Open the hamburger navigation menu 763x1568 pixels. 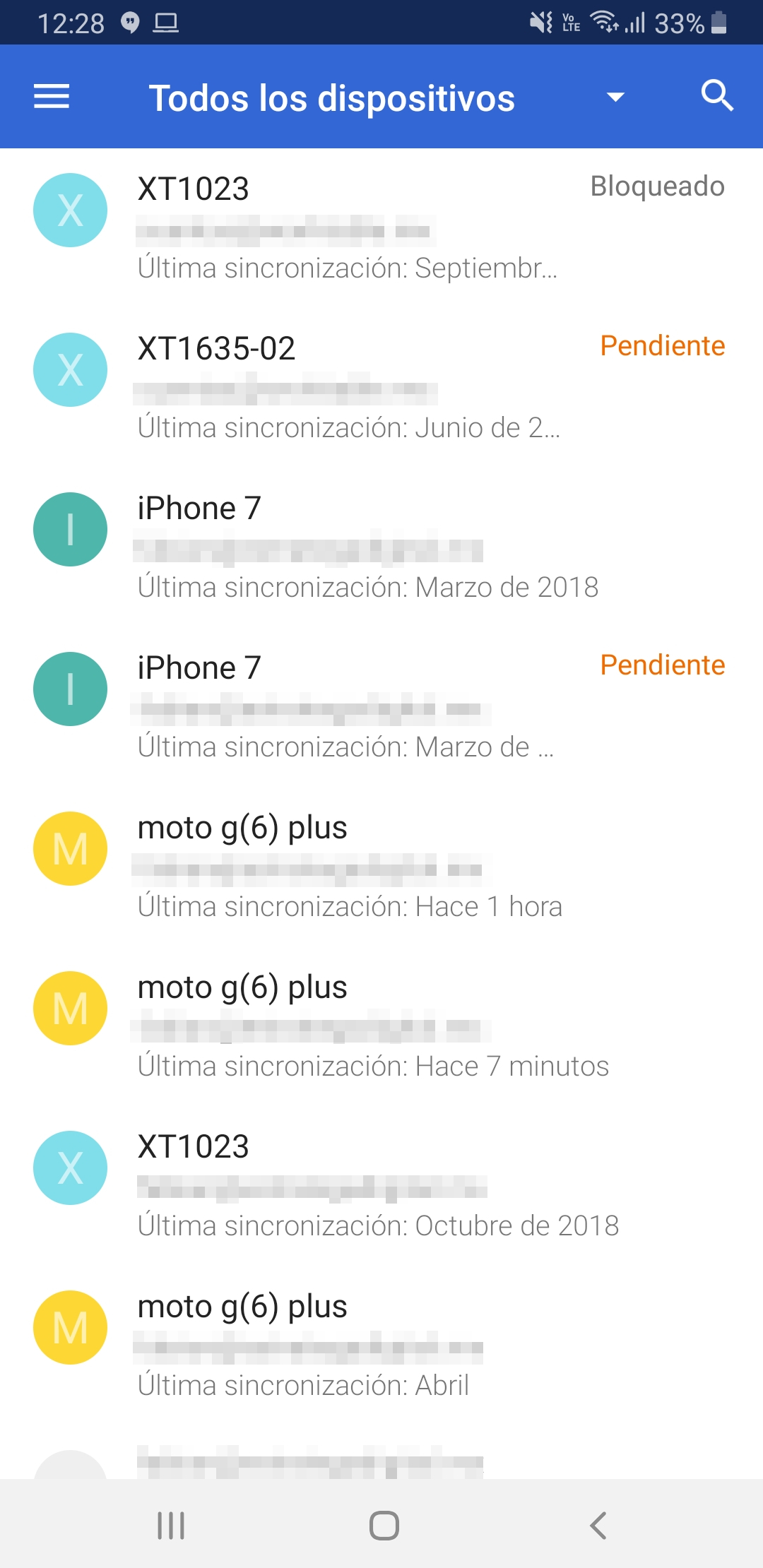point(52,97)
